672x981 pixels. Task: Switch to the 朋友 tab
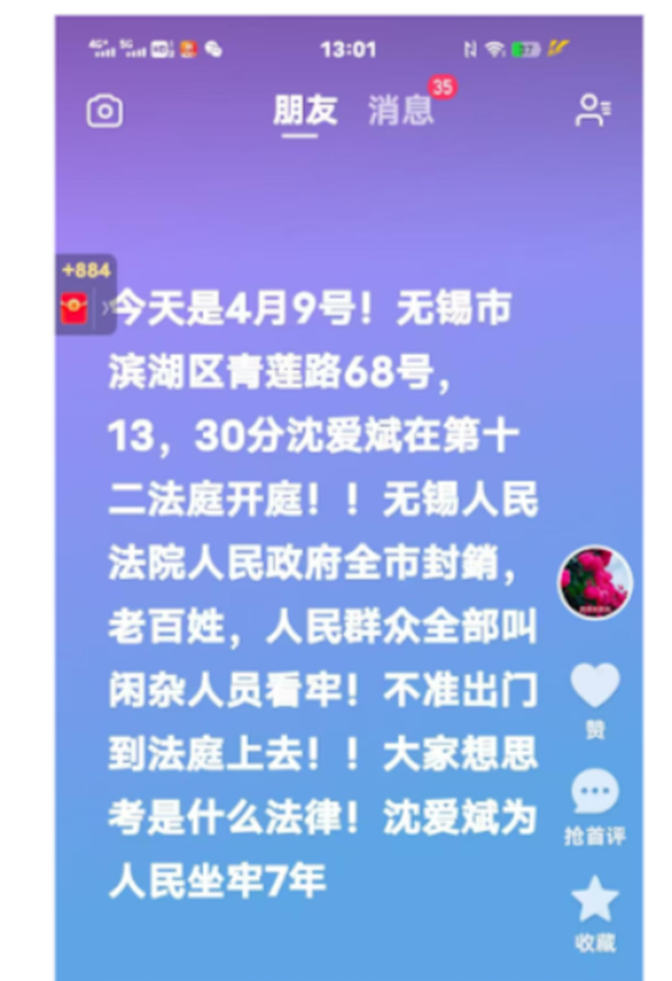305,111
